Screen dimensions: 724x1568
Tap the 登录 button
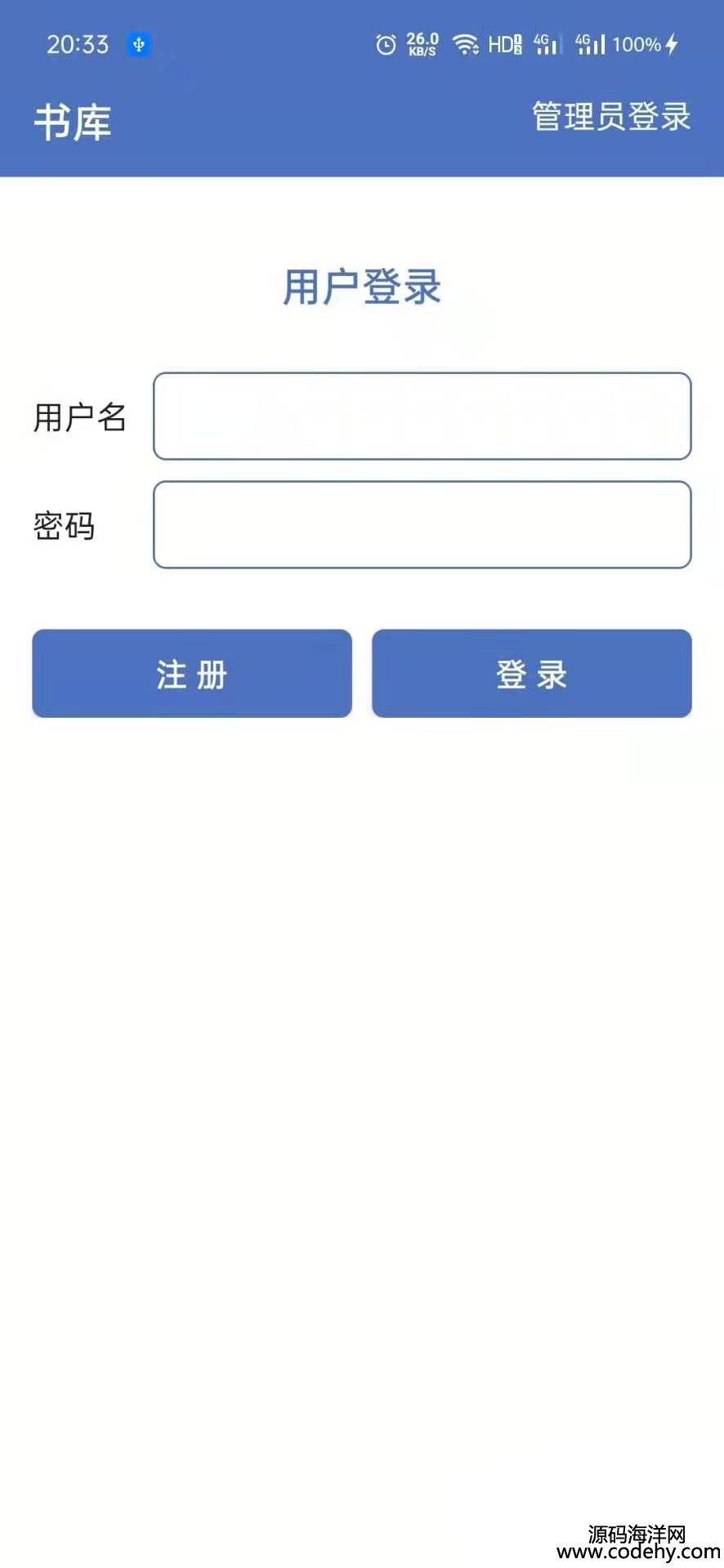click(x=532, y=674)
